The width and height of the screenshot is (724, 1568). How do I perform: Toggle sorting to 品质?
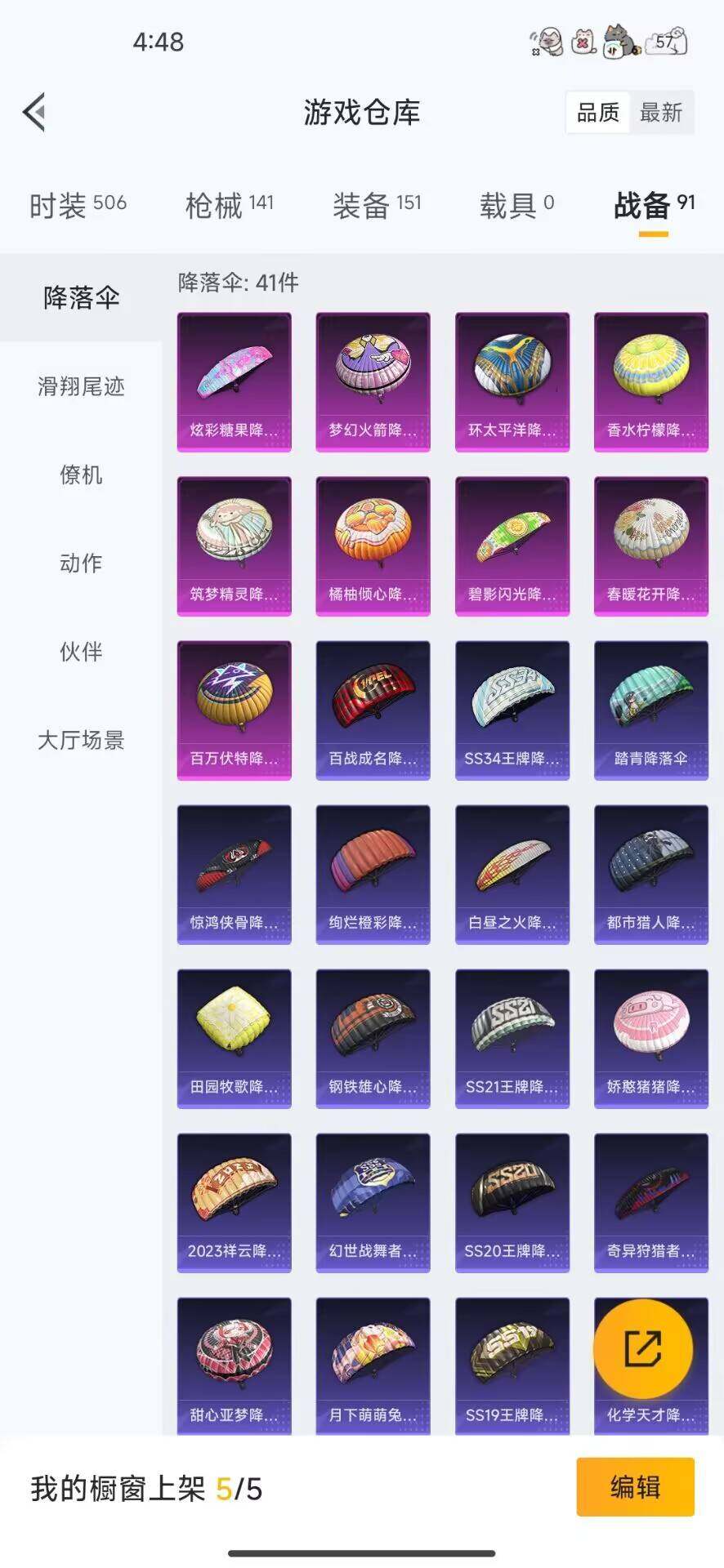tap(597, 113)
